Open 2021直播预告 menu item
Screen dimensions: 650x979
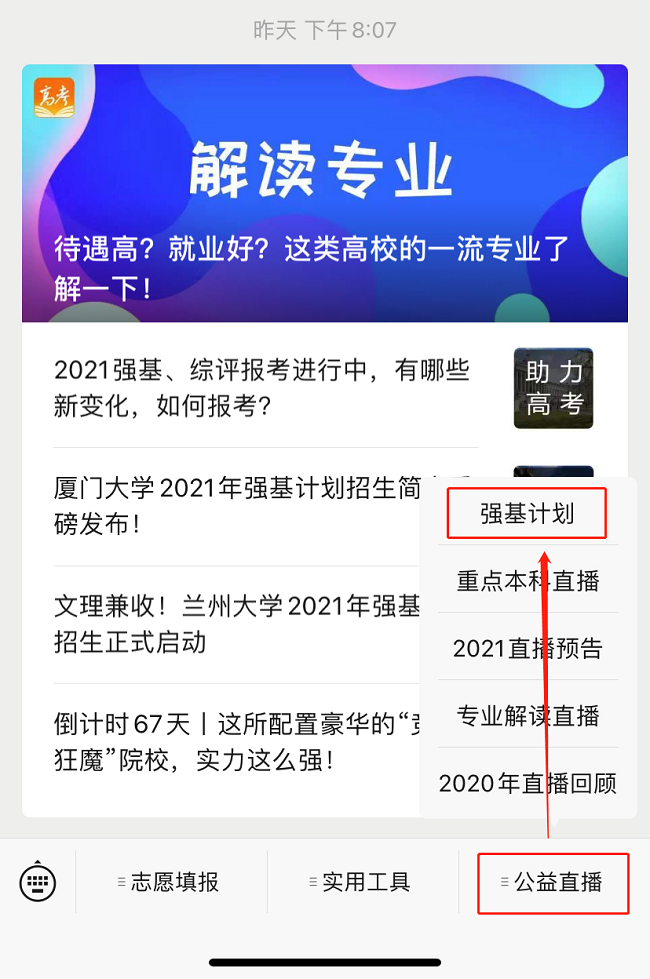[527, 648]
